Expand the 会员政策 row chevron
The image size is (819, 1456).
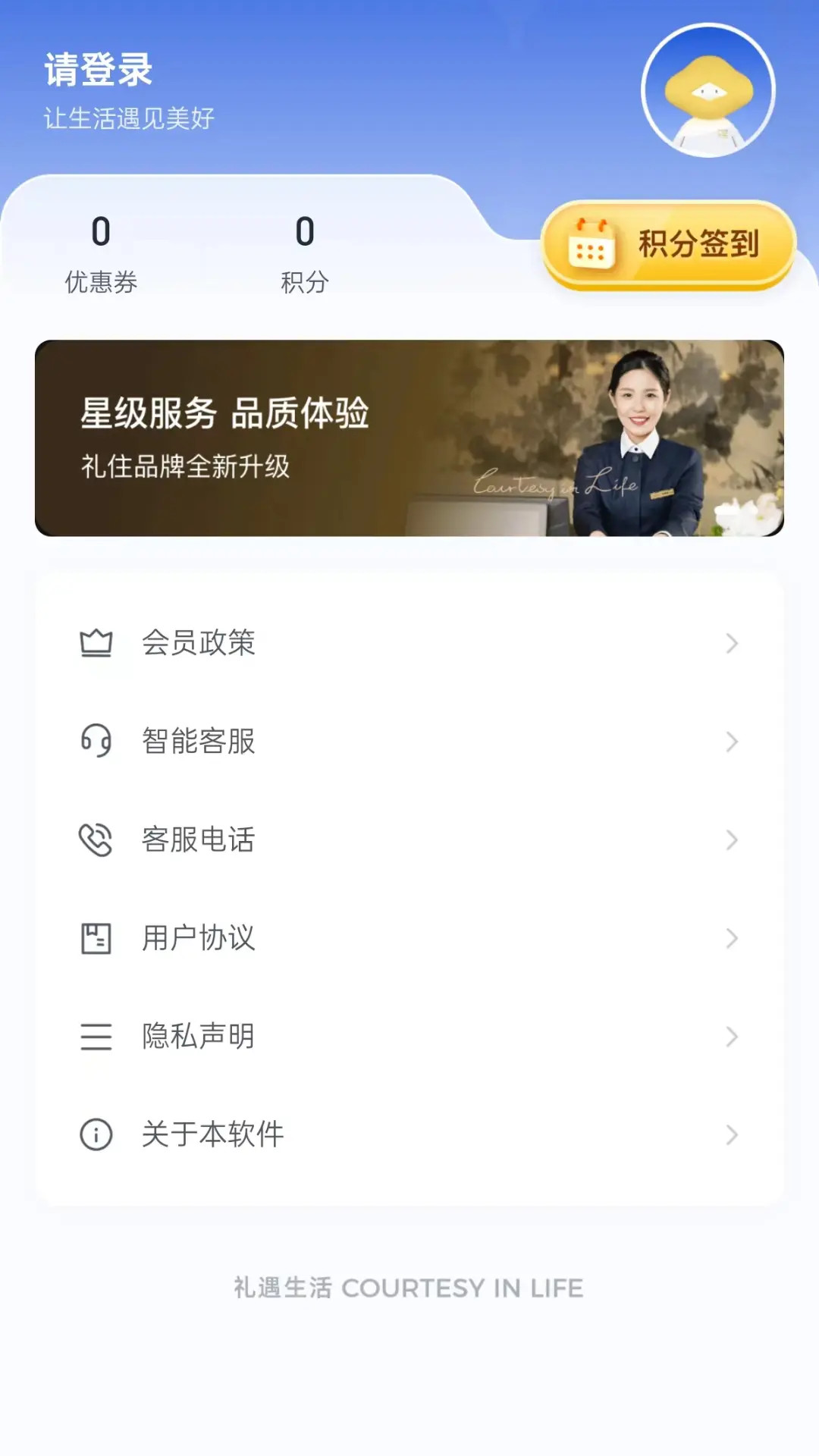(730, 644)
